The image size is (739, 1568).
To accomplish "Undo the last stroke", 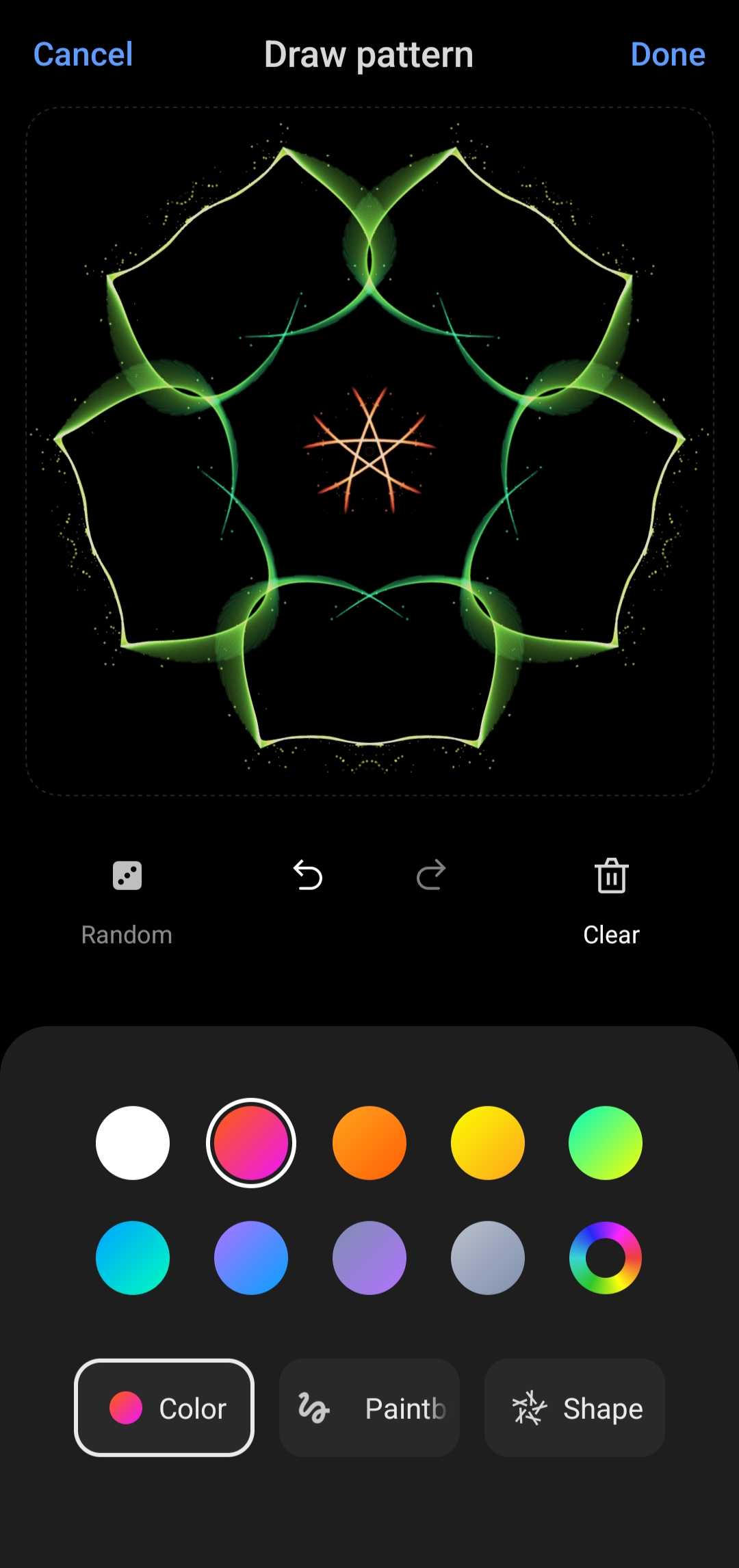I will tap(308, 876).
